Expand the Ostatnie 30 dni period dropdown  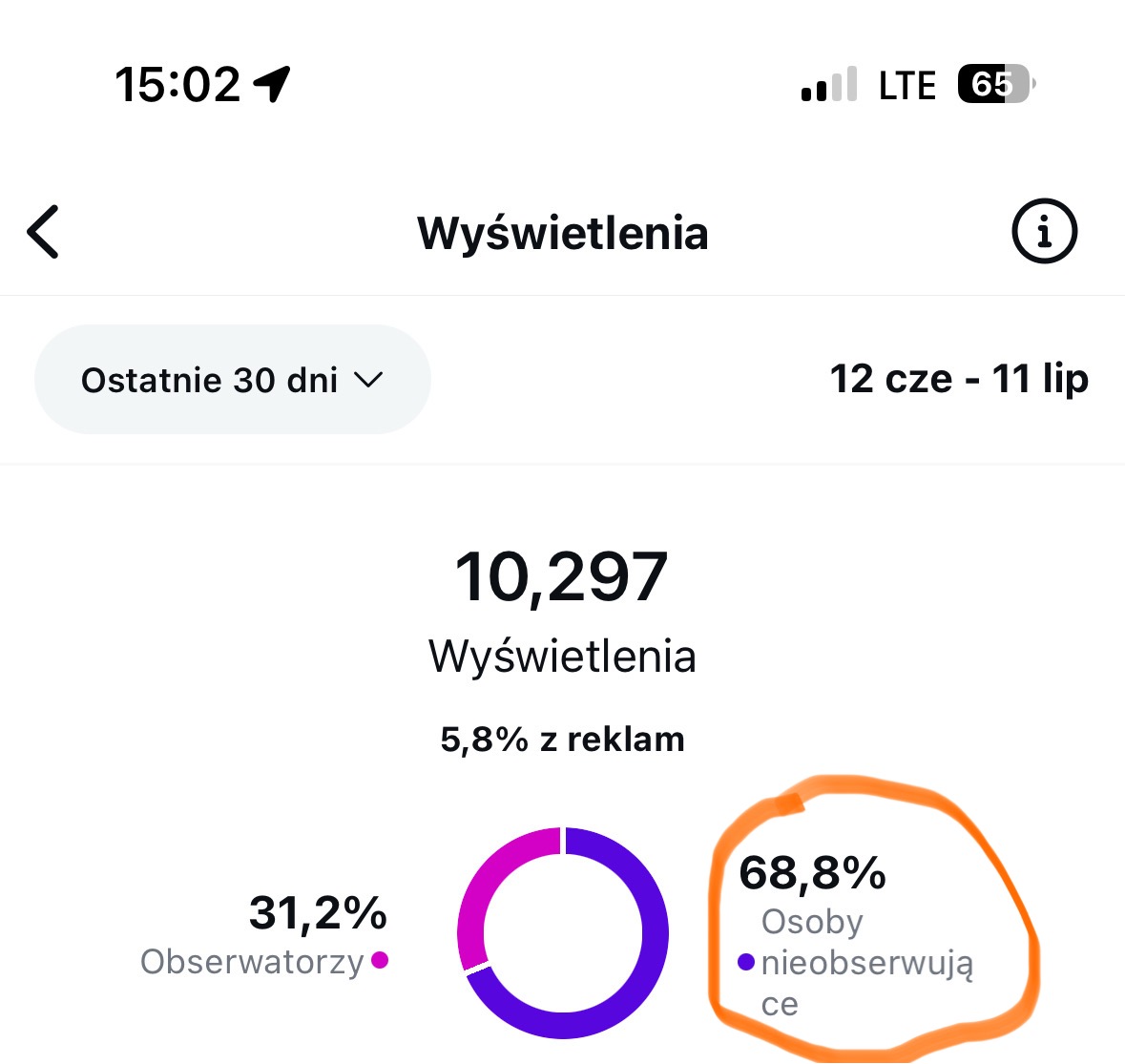(x=232, y=380)
